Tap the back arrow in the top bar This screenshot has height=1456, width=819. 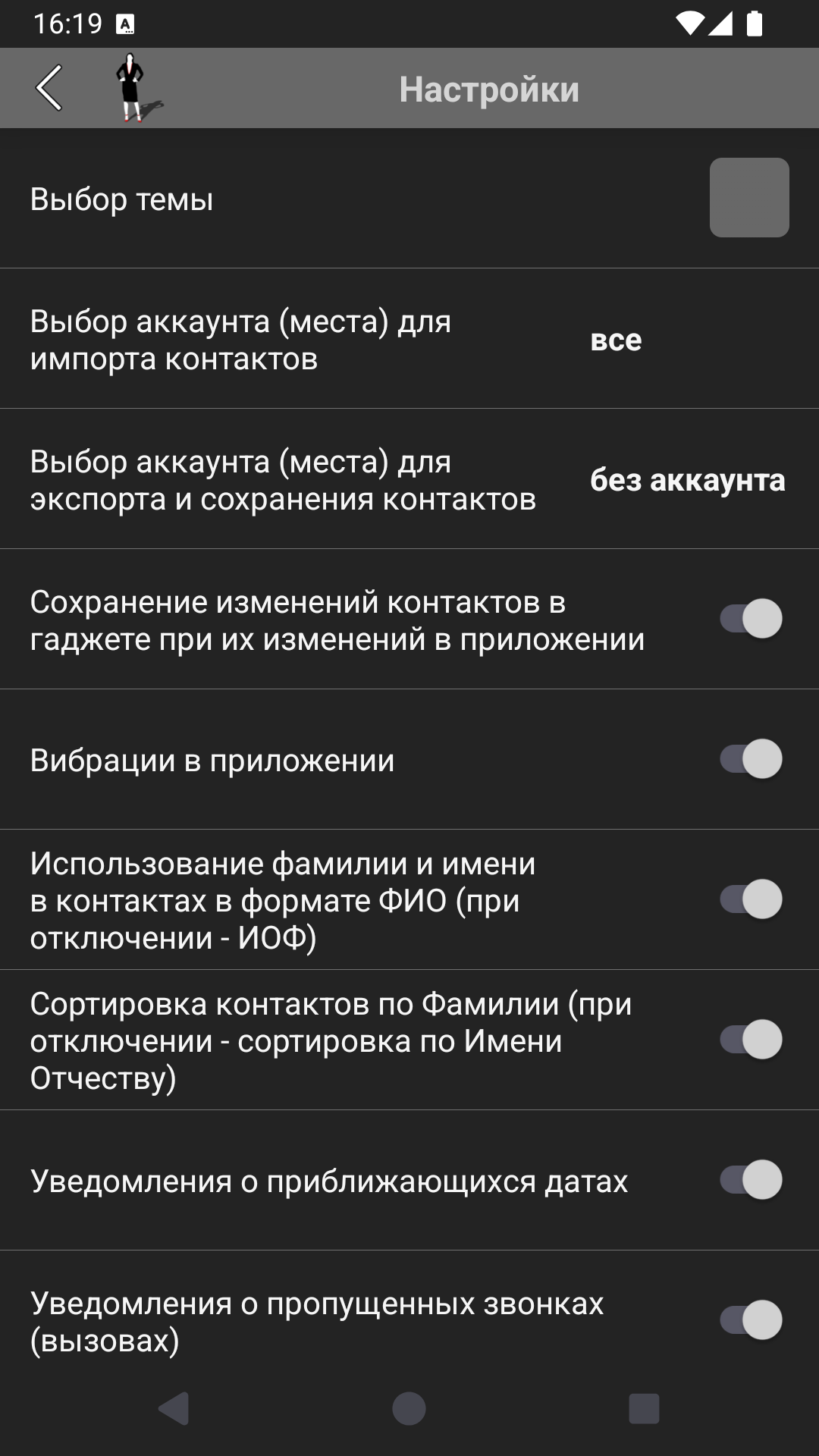(x=50, y=87)
